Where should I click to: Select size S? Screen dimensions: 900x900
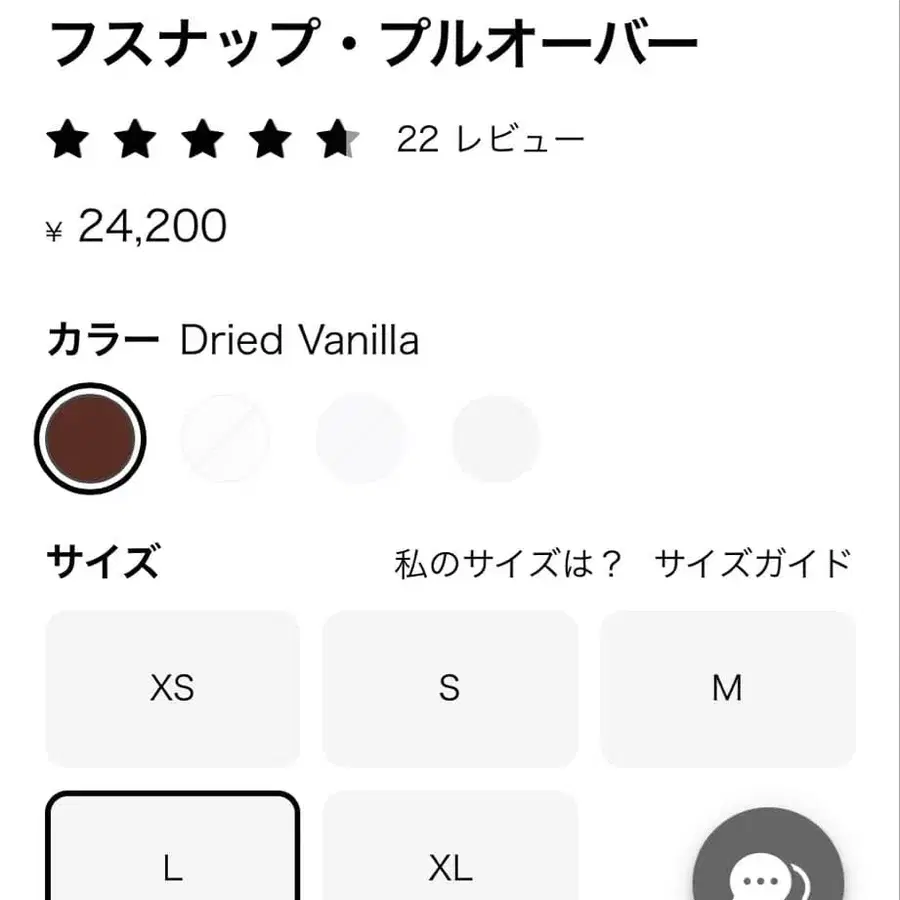[x=450, y=688]
